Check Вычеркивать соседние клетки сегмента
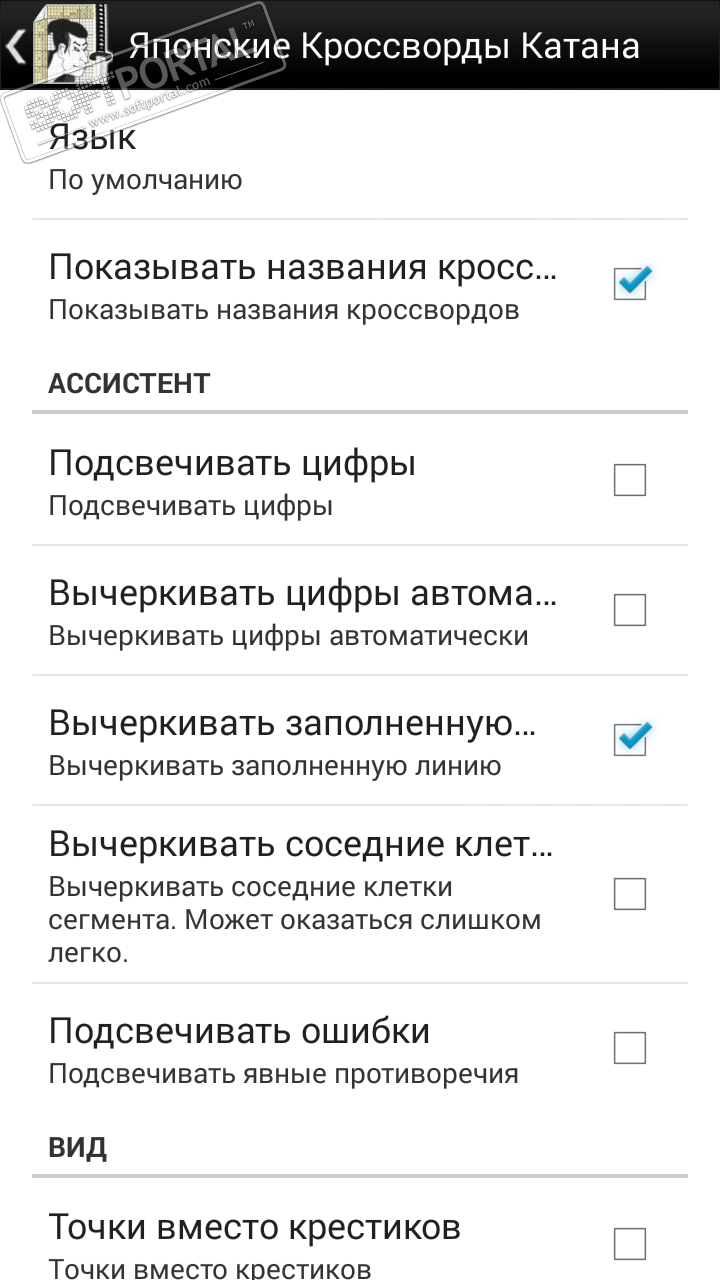 630,893
